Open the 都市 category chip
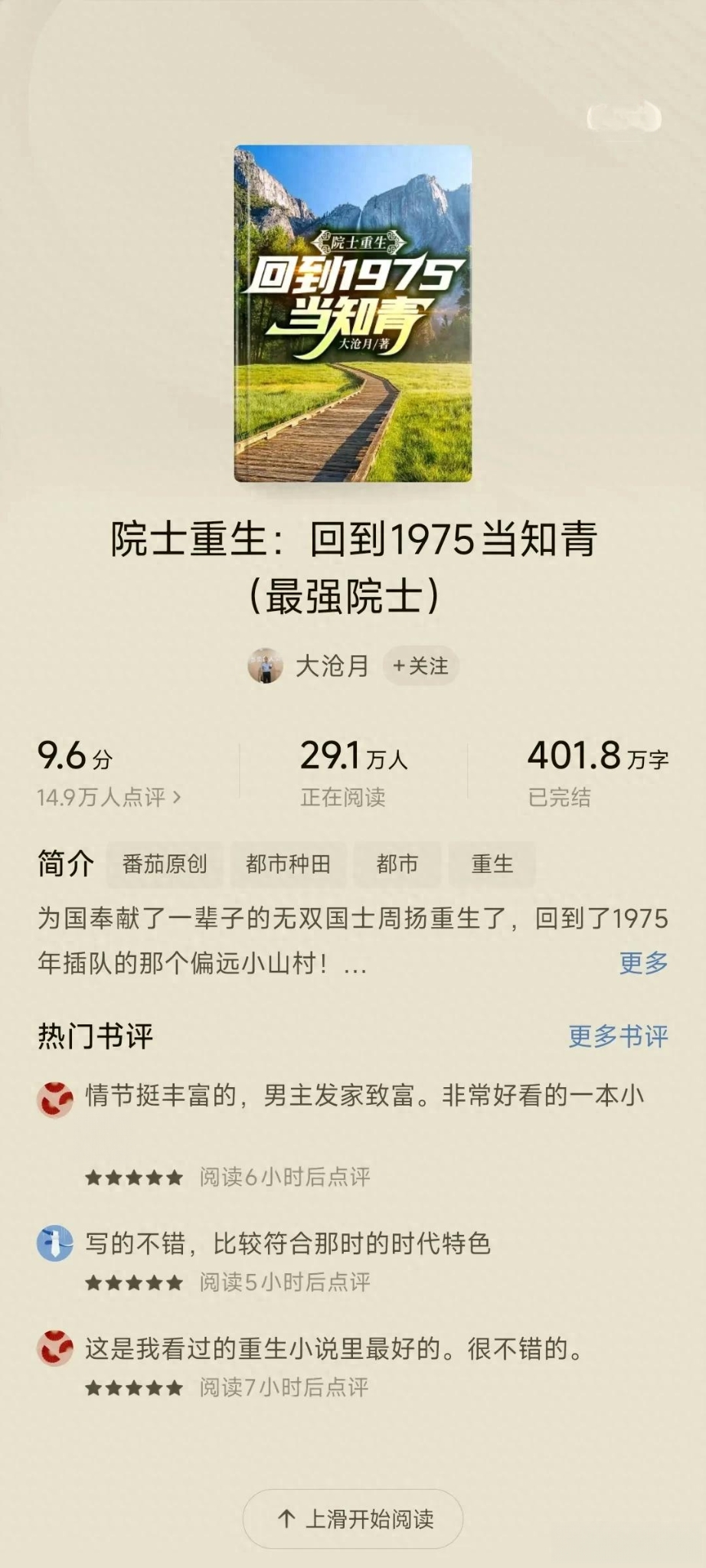Viewport: 706px width, 1568px height. (x=397, y=864)
